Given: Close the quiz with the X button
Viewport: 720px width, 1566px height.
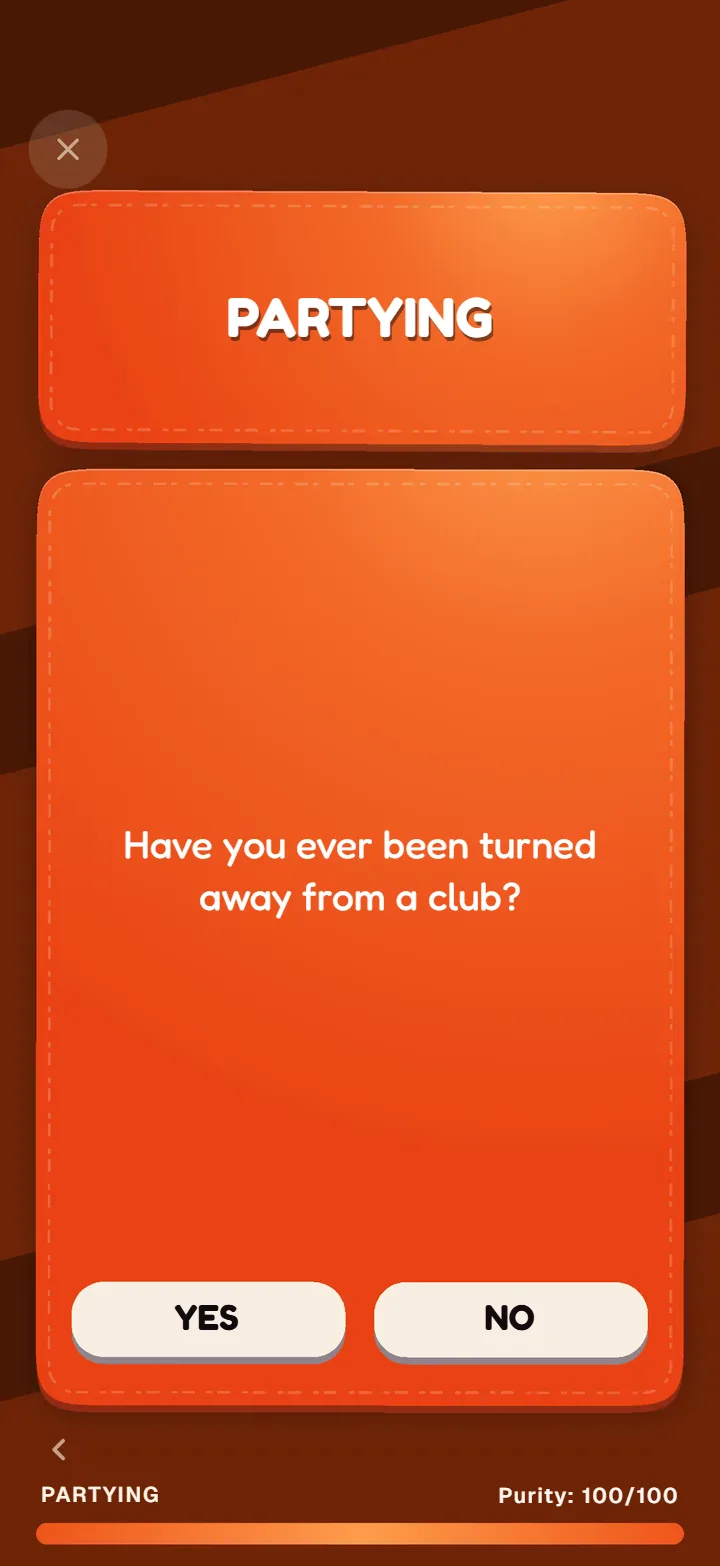Looking at the screenshot, I should 68,150.
